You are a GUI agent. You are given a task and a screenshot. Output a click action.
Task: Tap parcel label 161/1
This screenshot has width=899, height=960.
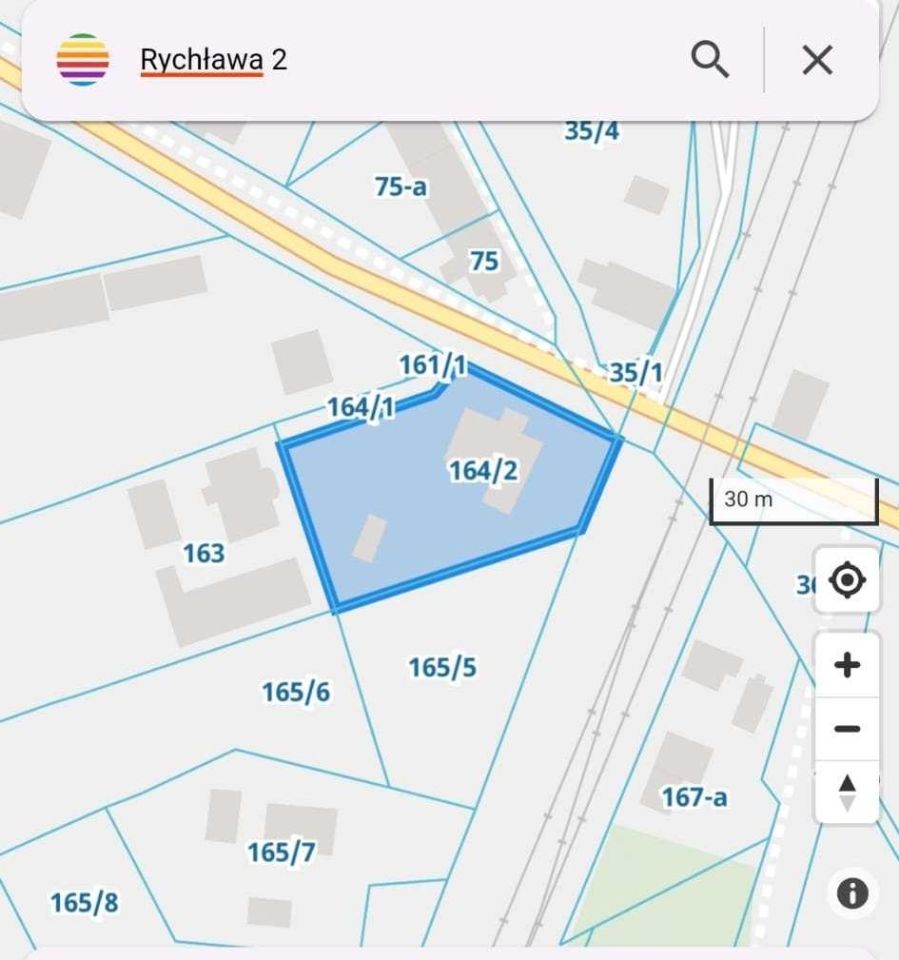pyautogui.click(x=431, y=366)
